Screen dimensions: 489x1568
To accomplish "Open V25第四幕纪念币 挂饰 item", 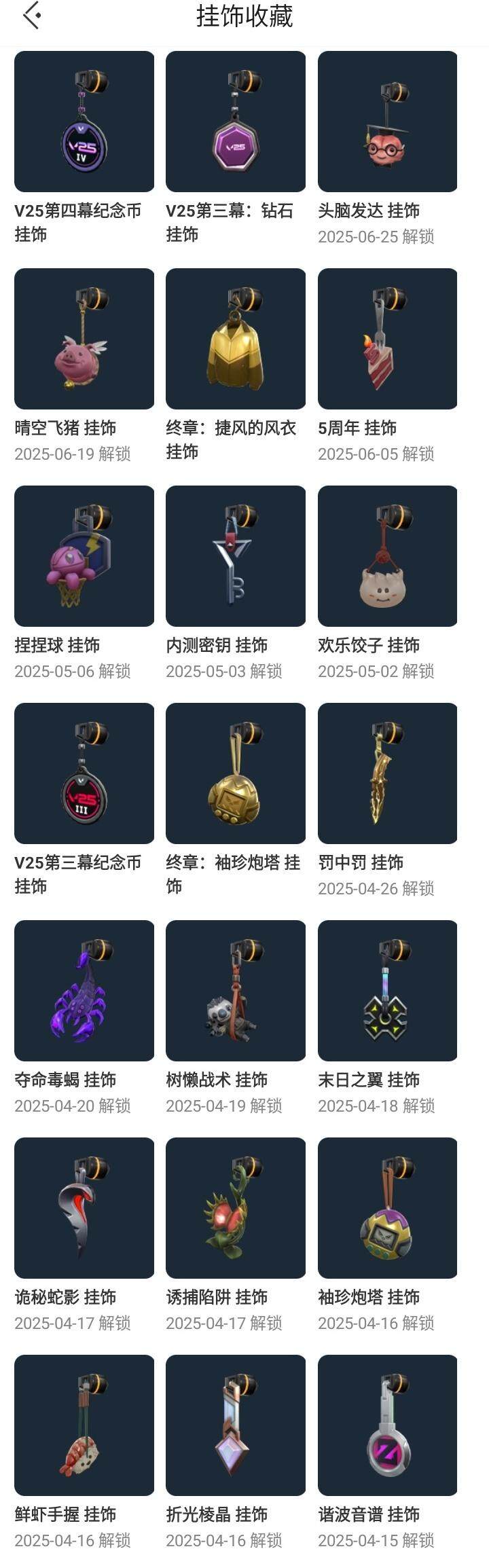I will (84, 122).
